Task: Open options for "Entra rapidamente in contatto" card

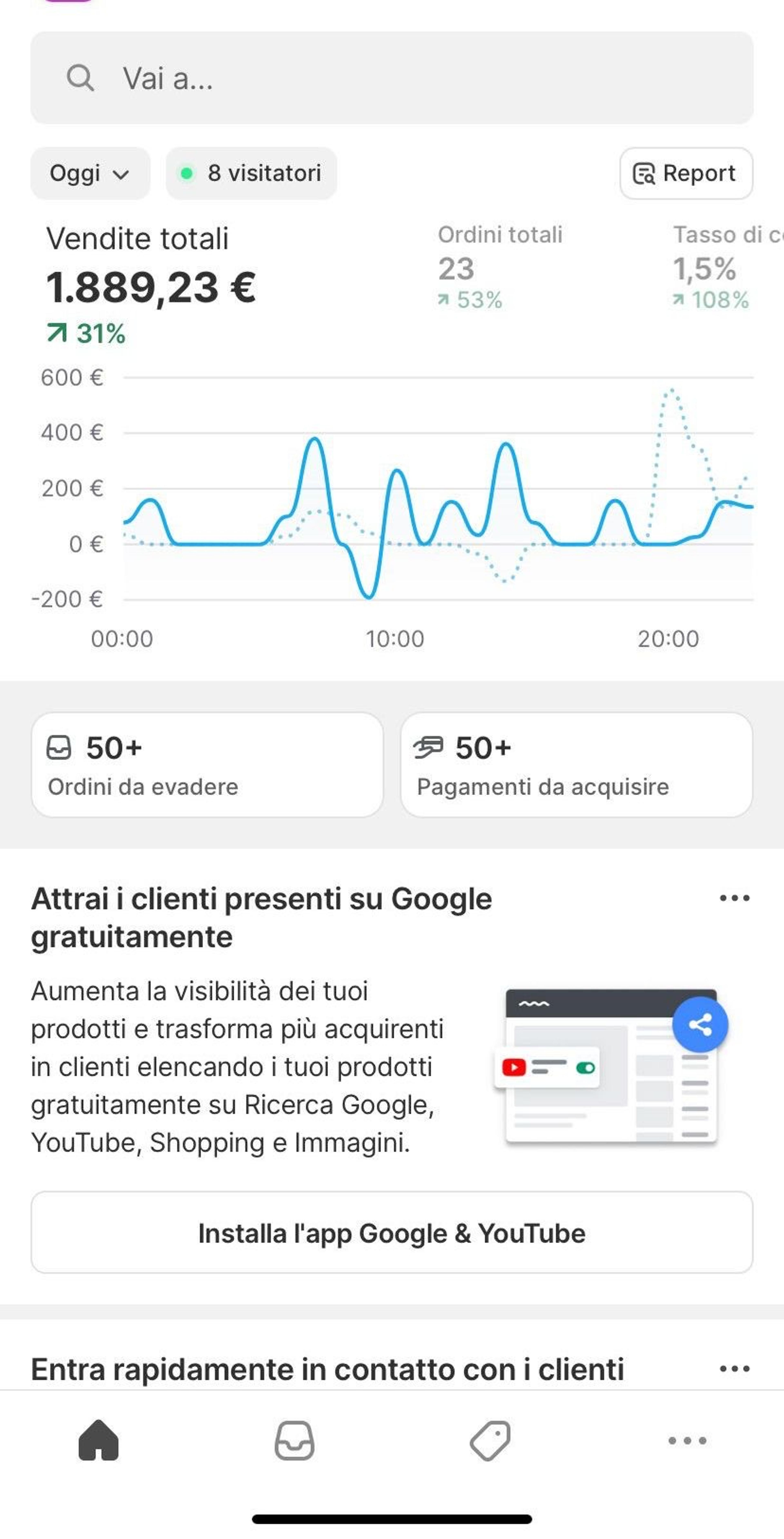Action: pyautogui.click(x=734, y=1369)
